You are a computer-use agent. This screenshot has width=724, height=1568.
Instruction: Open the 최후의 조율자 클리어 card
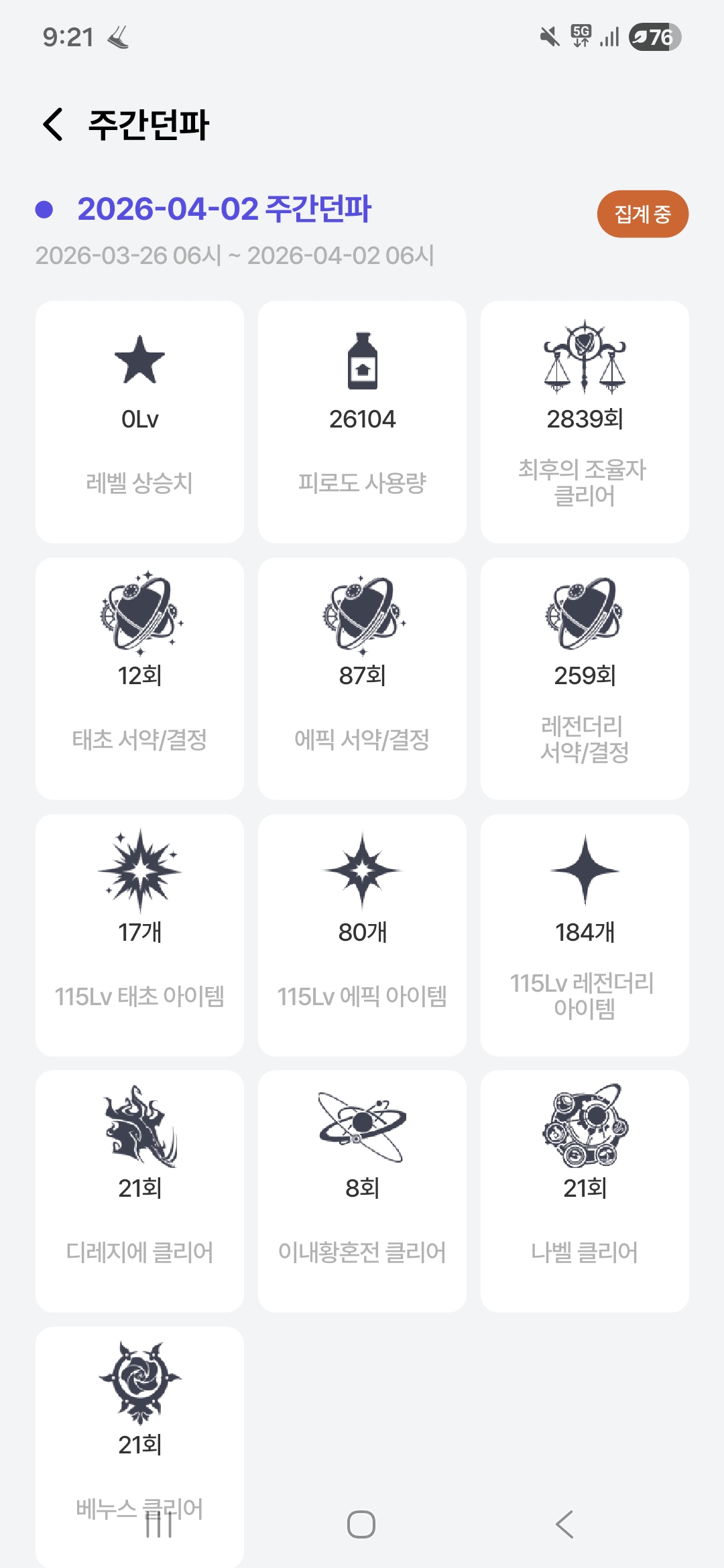click(585, 422)
